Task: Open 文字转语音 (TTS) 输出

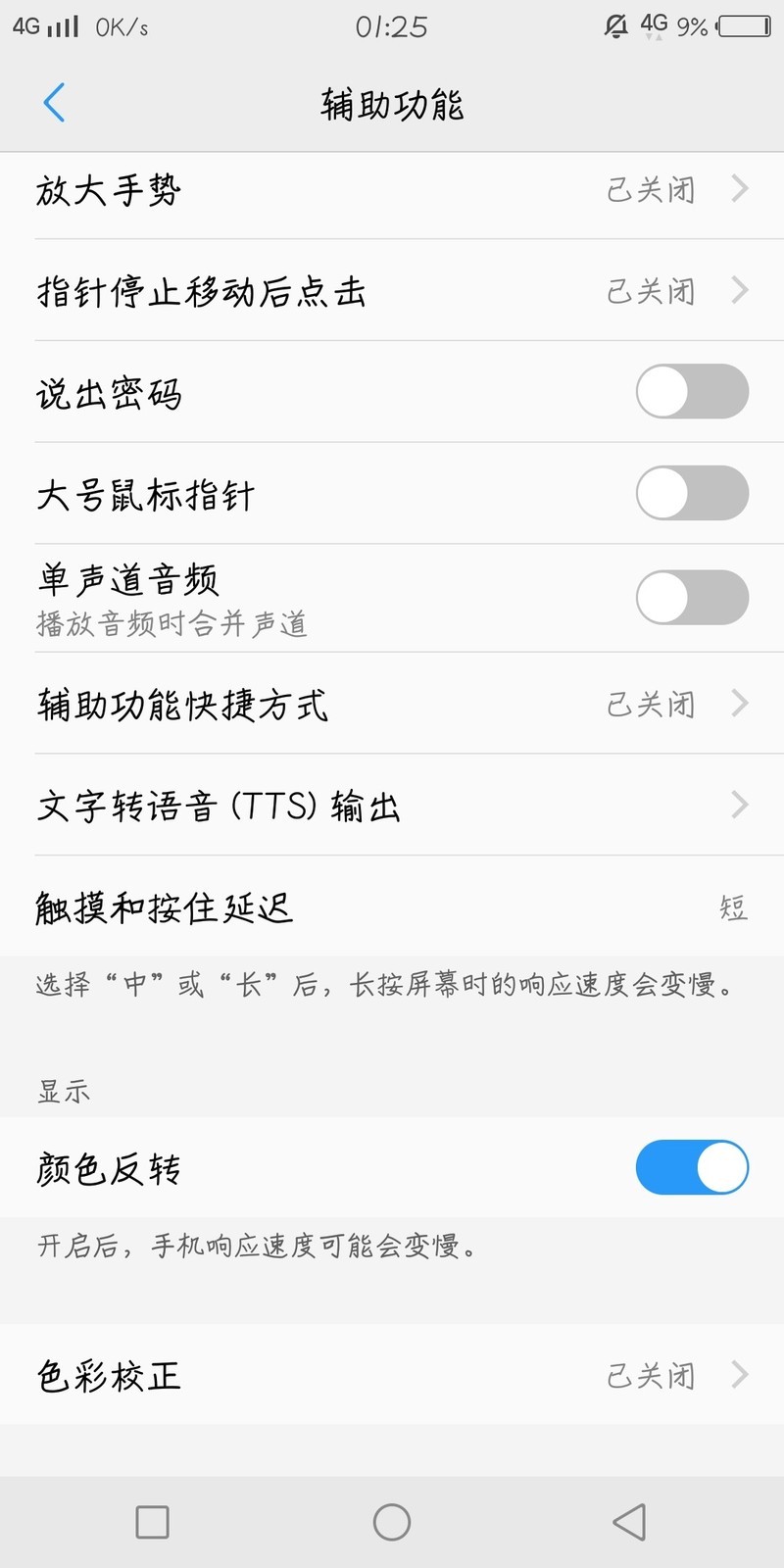Action: [x=392, y=806]
